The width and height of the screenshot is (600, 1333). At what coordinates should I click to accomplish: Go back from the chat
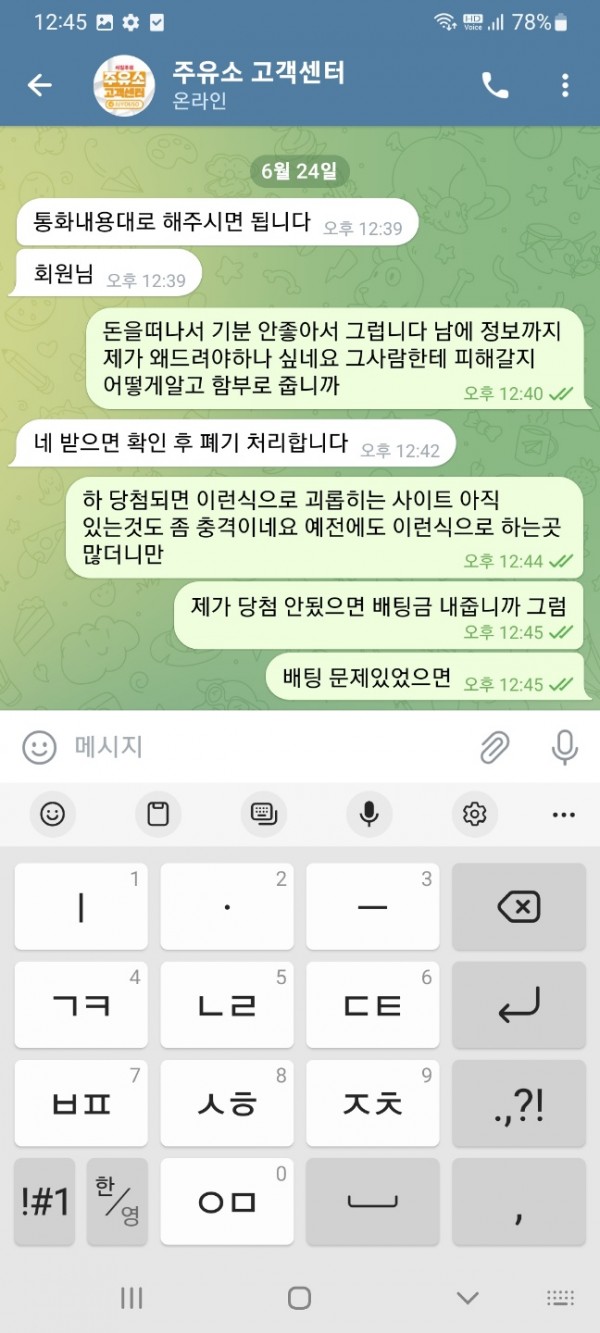click(39, 85)
